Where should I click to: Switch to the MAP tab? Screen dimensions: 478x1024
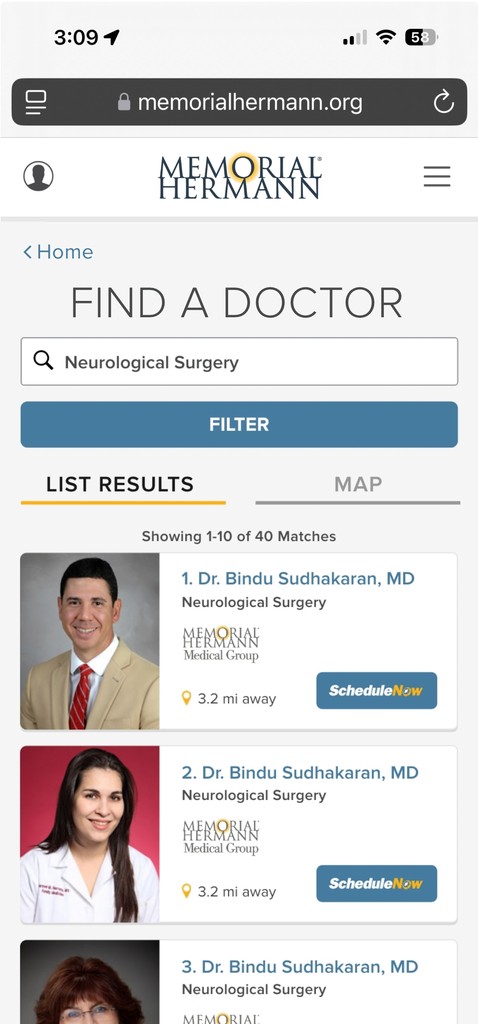358,485
